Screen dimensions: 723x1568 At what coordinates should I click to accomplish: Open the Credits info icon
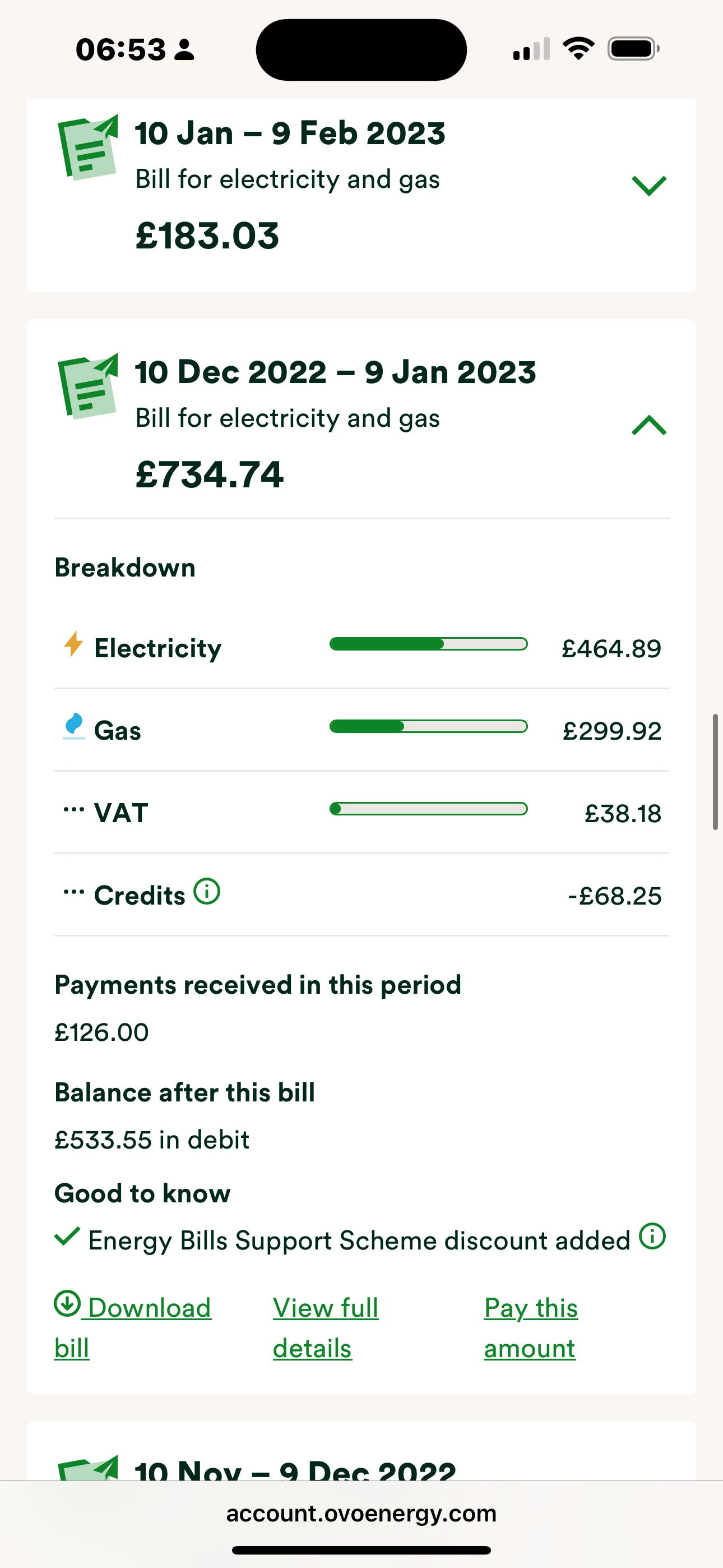tap(207, 892)
